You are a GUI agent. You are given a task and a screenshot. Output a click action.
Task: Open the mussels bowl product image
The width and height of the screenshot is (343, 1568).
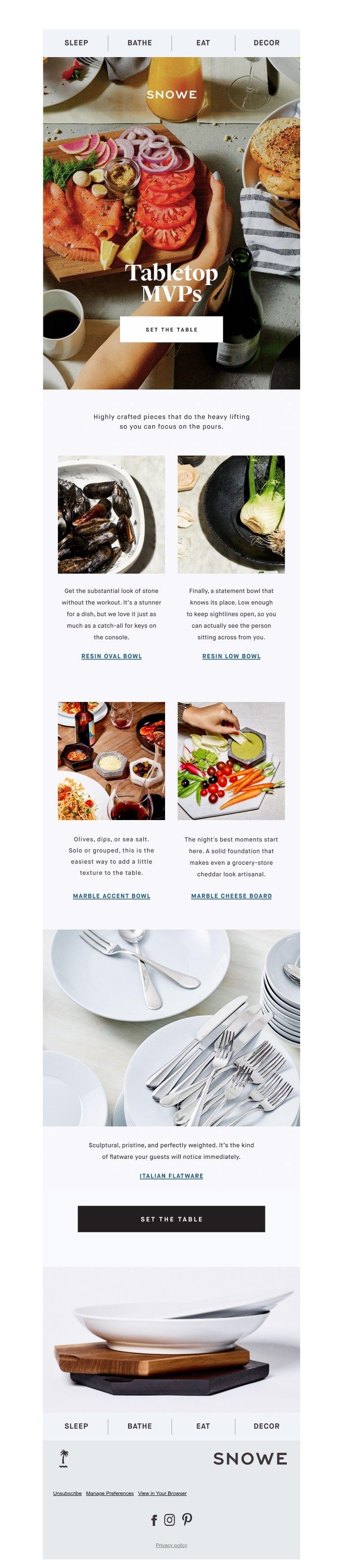click(x=111, y=514)
